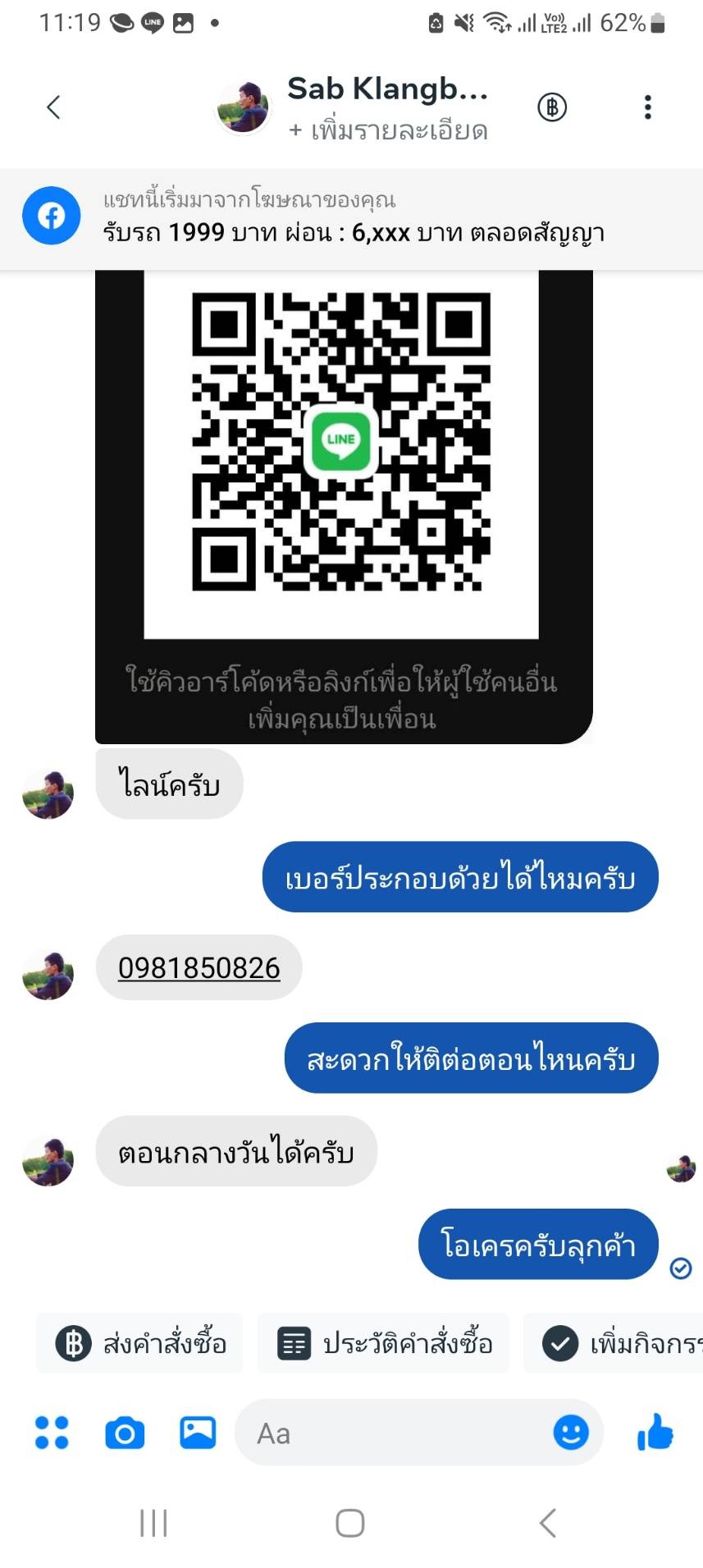The height and width of the screenshot is (1568, 703).
Task: Open recent apps from the navigation bar
Action: click(153, 1523)
